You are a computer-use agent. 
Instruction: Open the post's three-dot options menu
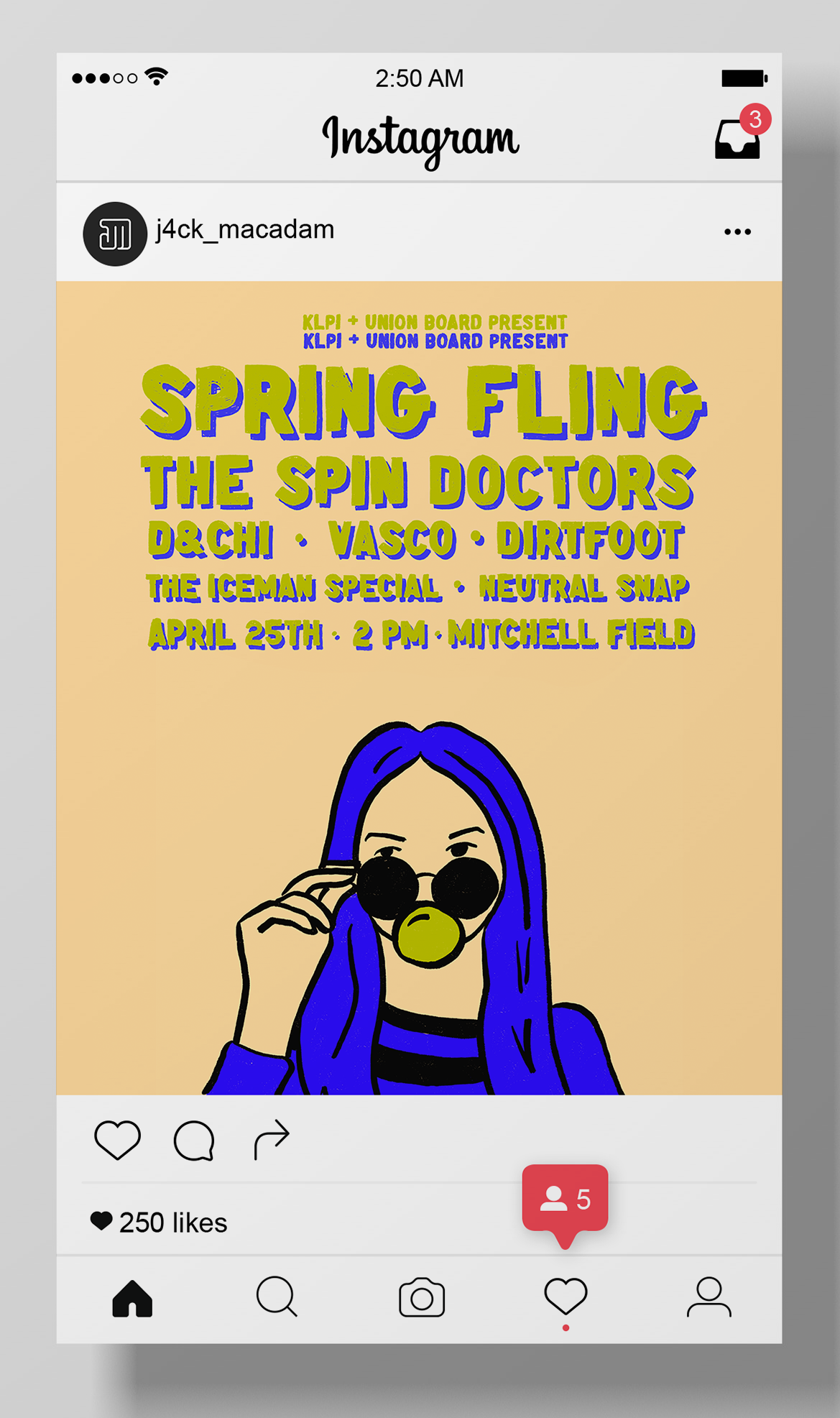[737, 231]
